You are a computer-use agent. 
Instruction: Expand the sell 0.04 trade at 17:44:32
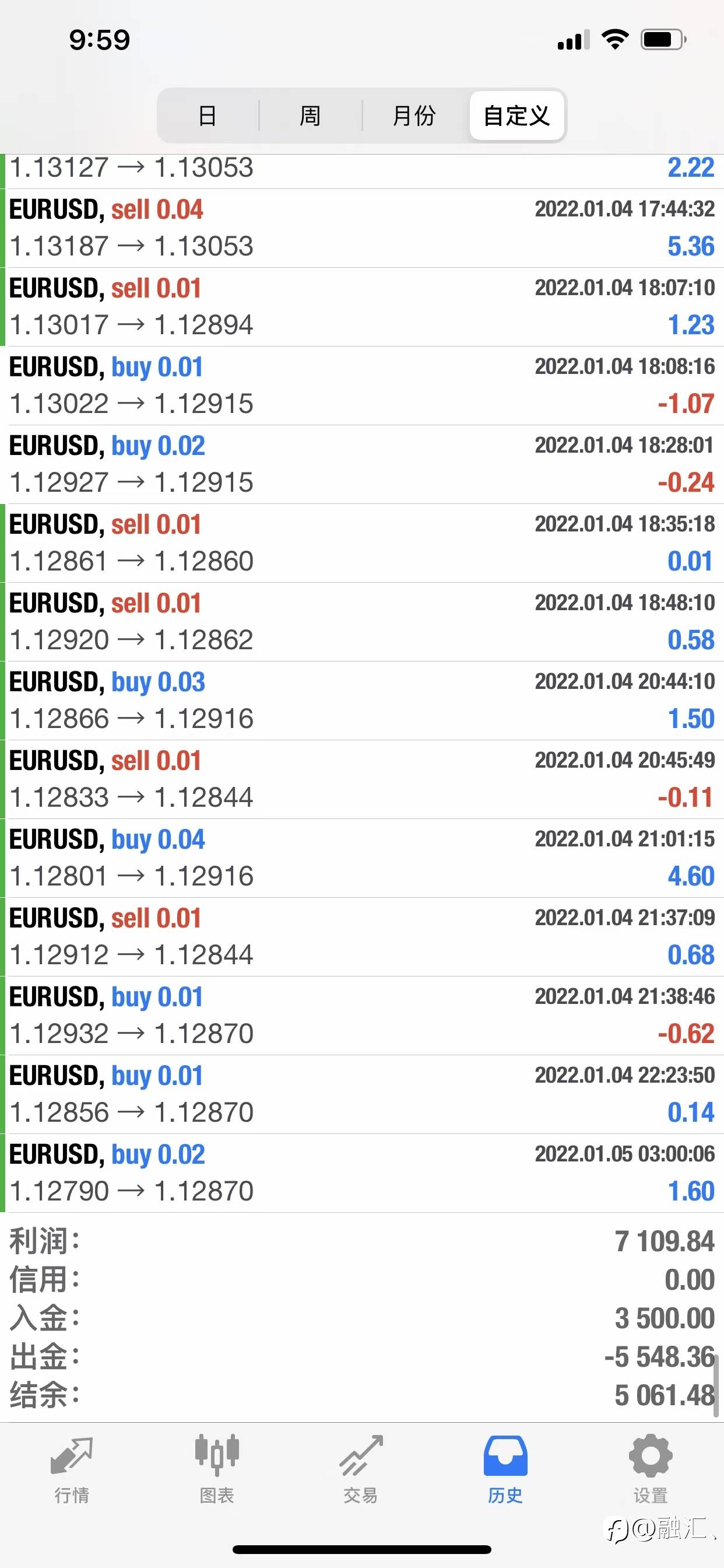pos(362,228)
